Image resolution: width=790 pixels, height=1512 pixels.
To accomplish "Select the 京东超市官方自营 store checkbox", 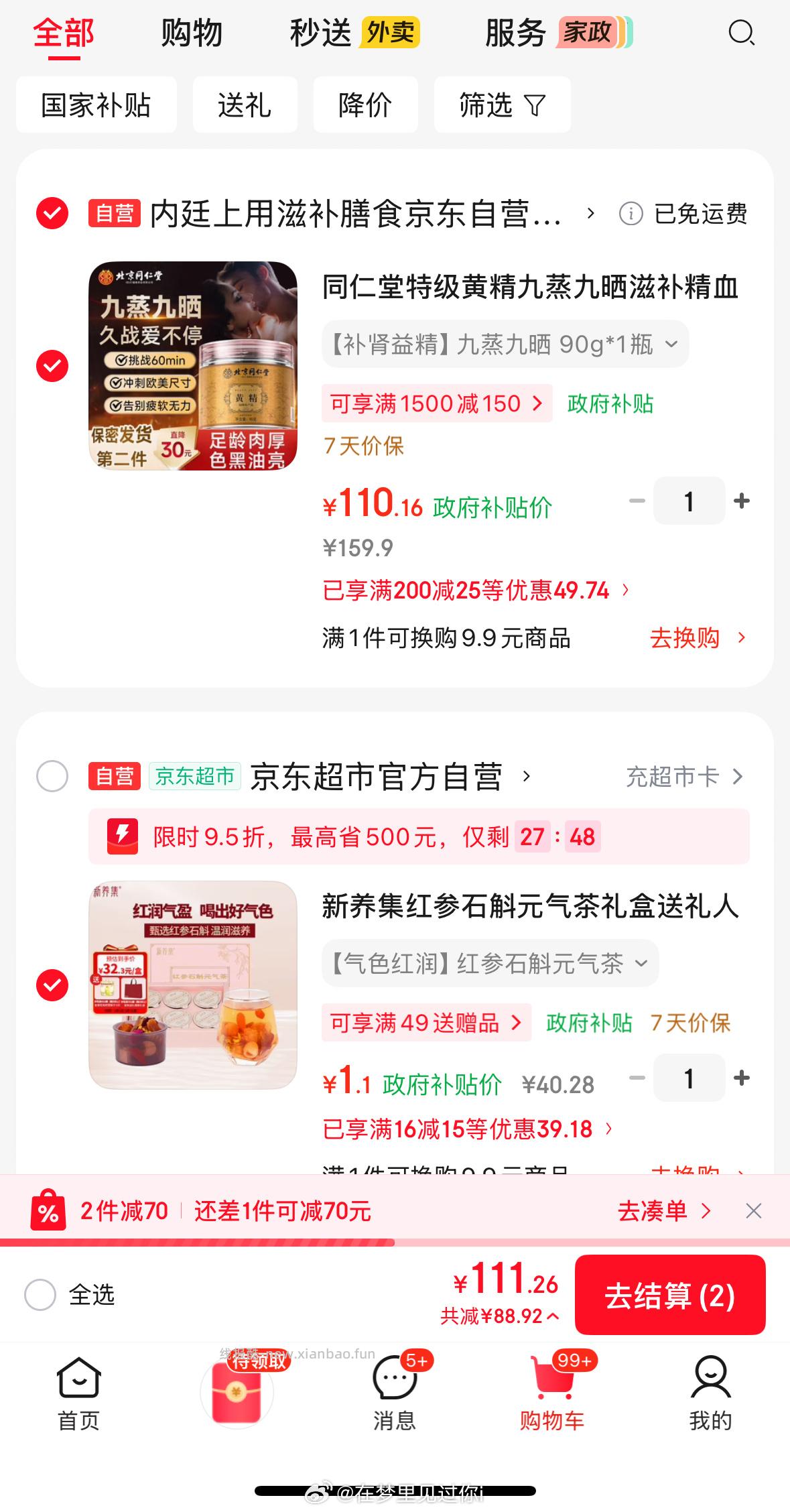I will (x=52, y=776).
